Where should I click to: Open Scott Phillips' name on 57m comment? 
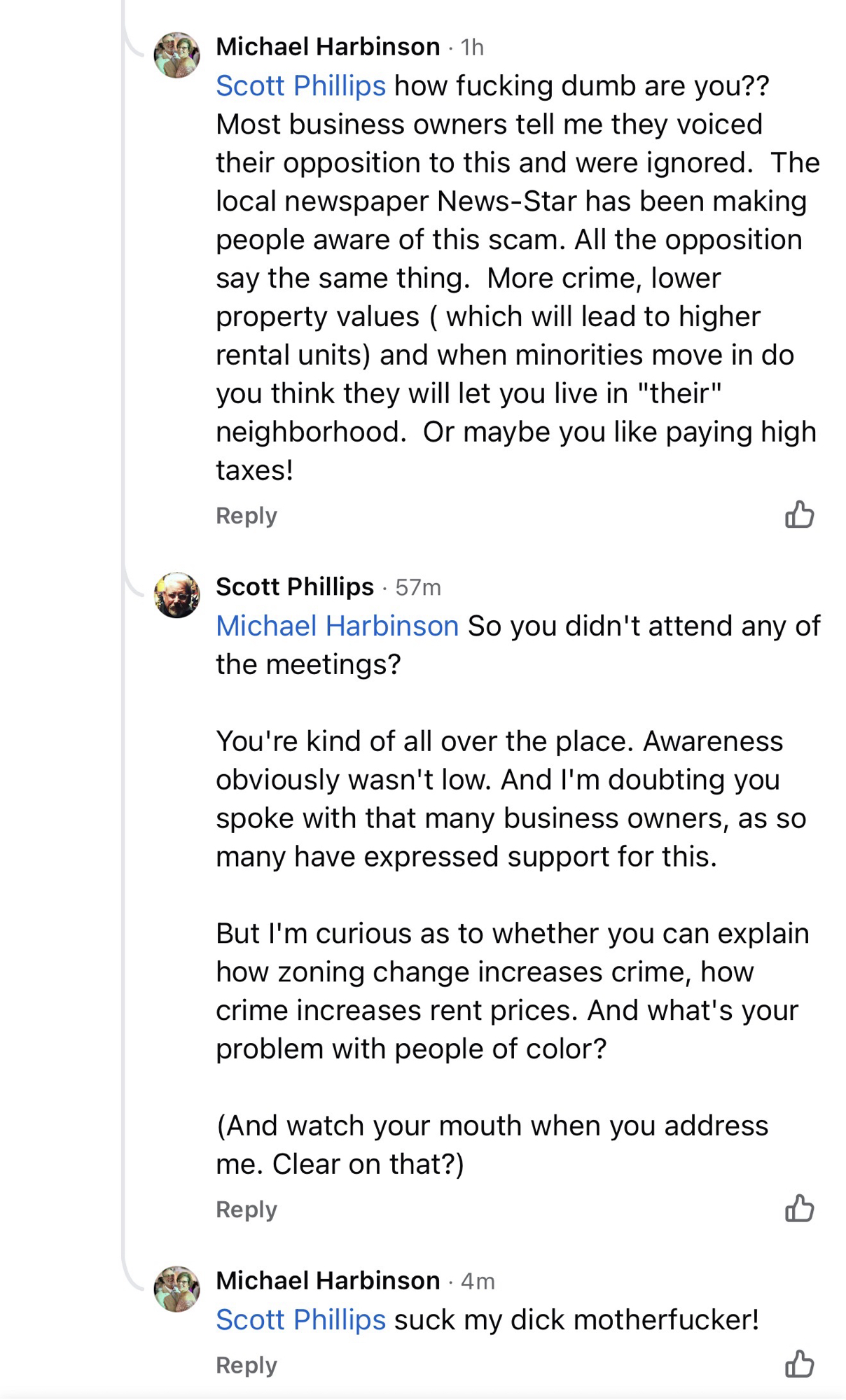[294, 587]
